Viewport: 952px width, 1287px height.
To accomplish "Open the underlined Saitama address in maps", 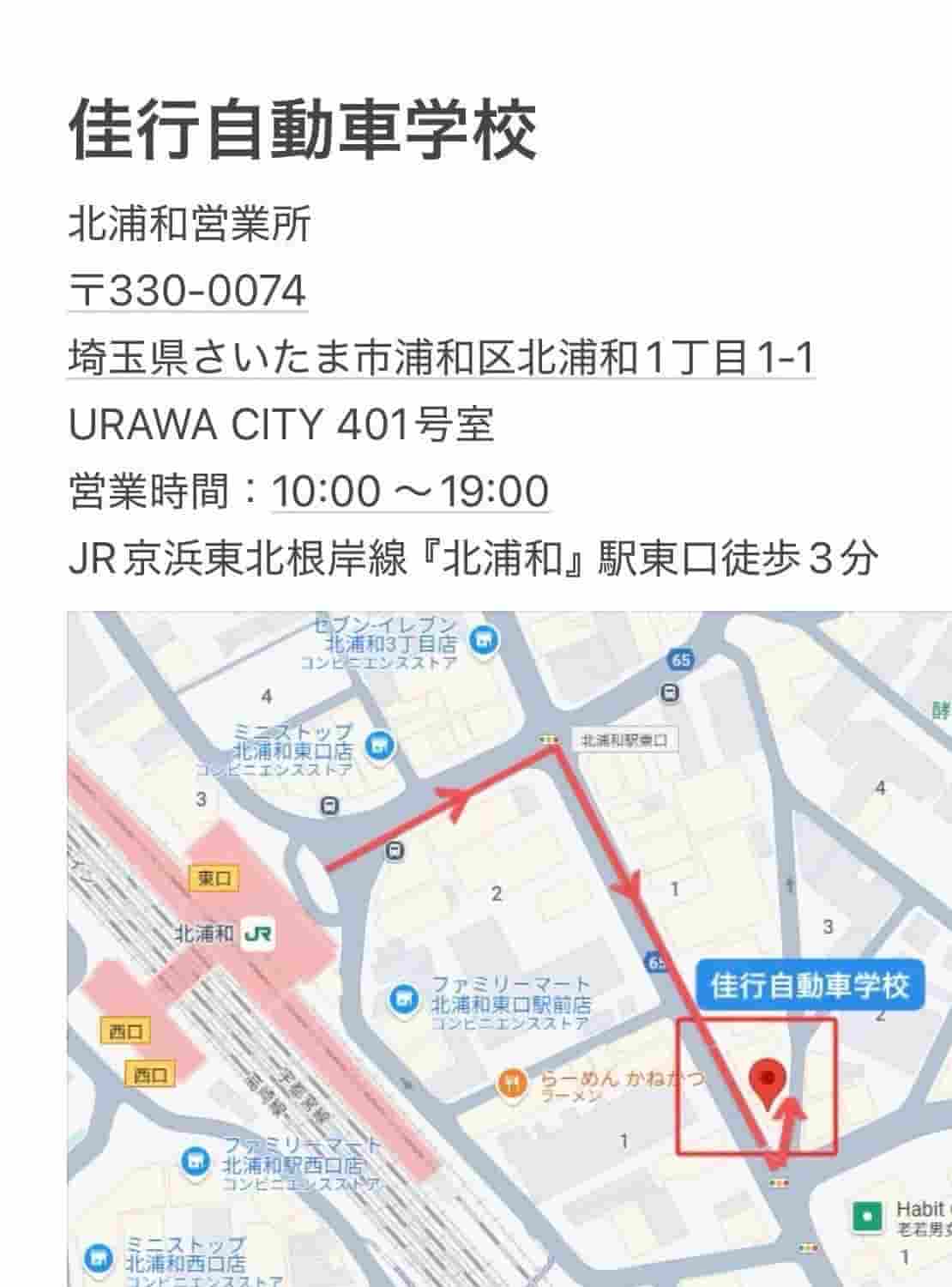I will [440, 357].
